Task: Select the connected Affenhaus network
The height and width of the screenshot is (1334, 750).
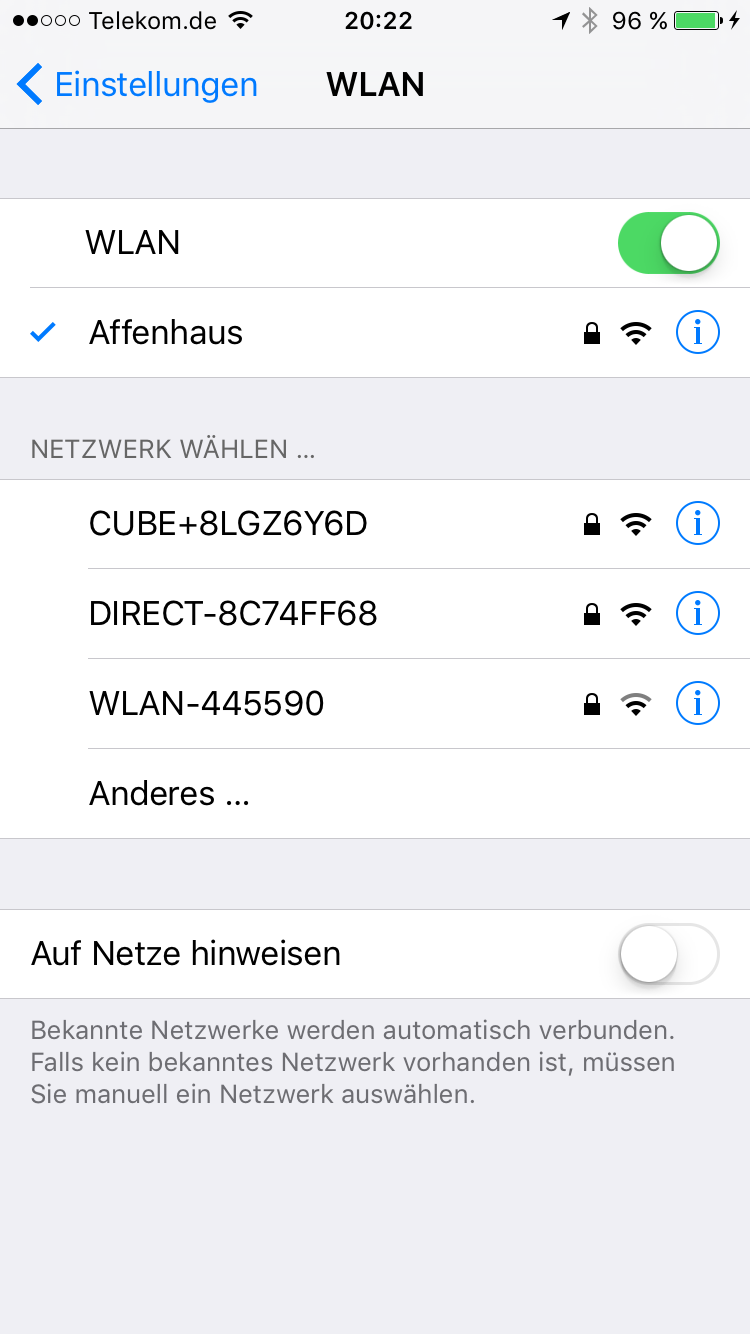Action: [x=166, y=333]
